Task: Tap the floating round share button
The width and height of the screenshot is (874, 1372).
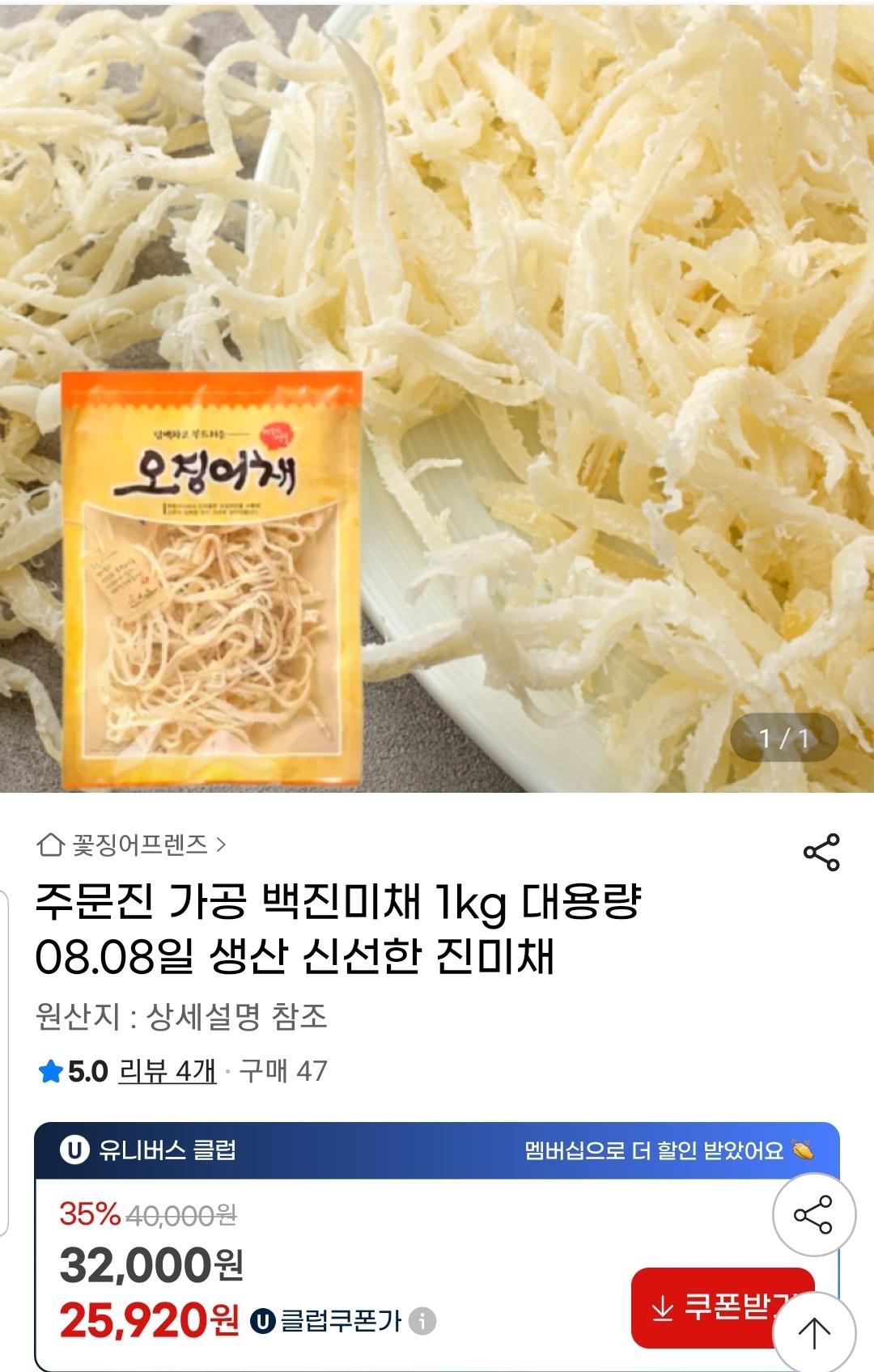Action: tap(813, 1214)
